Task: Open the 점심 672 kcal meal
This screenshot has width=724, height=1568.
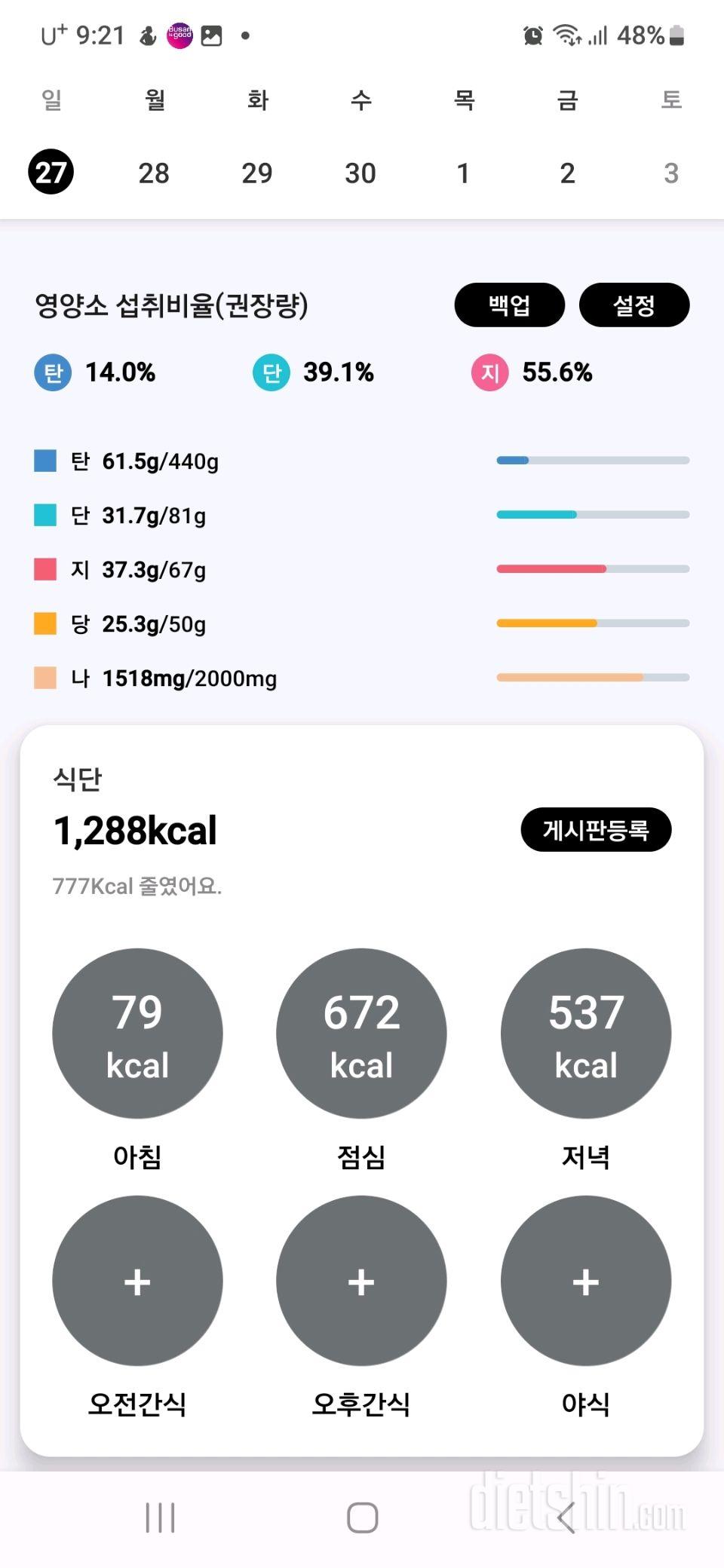Action: click(361, 1034)
